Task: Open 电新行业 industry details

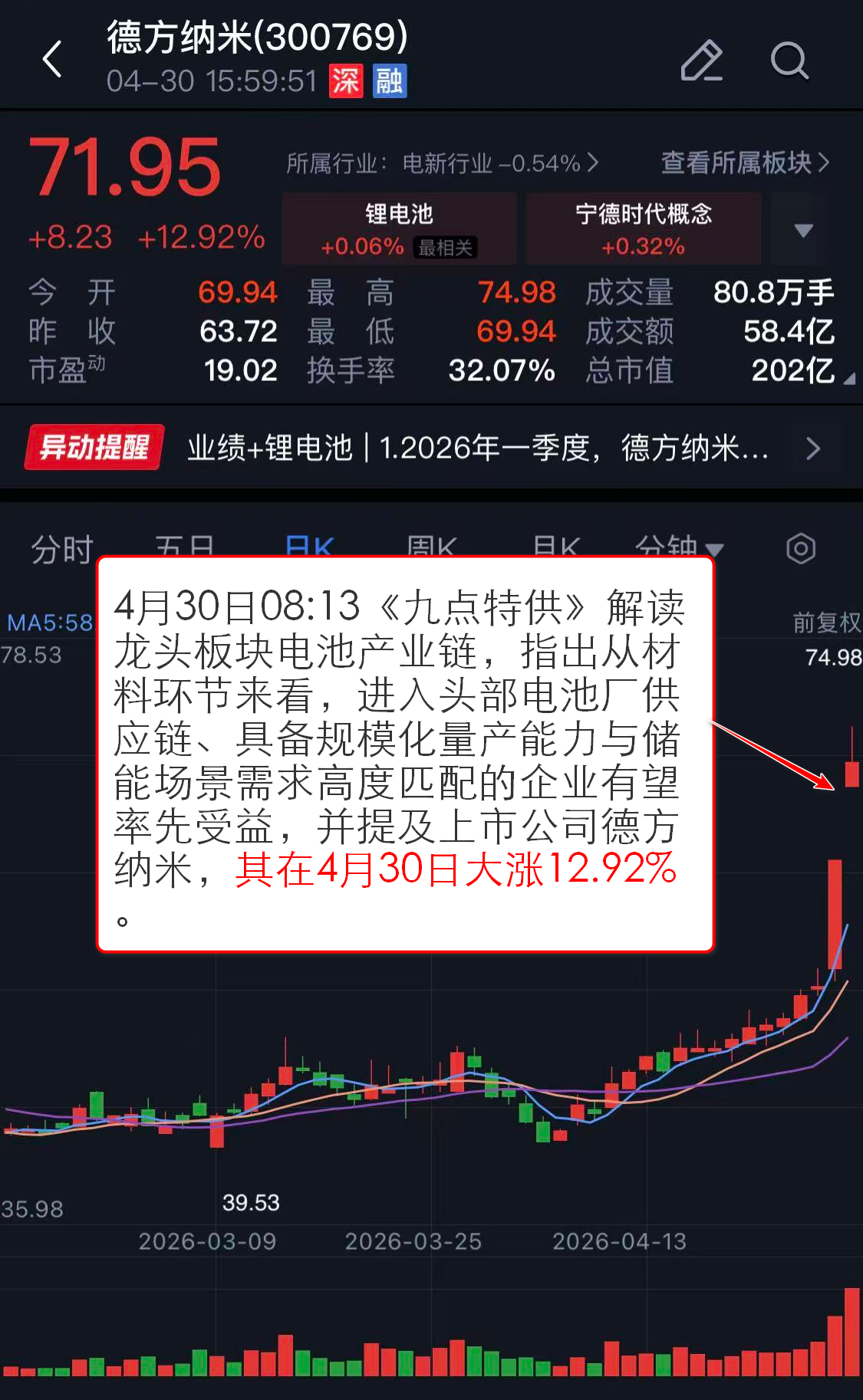Action: click(x=443, y=163)
